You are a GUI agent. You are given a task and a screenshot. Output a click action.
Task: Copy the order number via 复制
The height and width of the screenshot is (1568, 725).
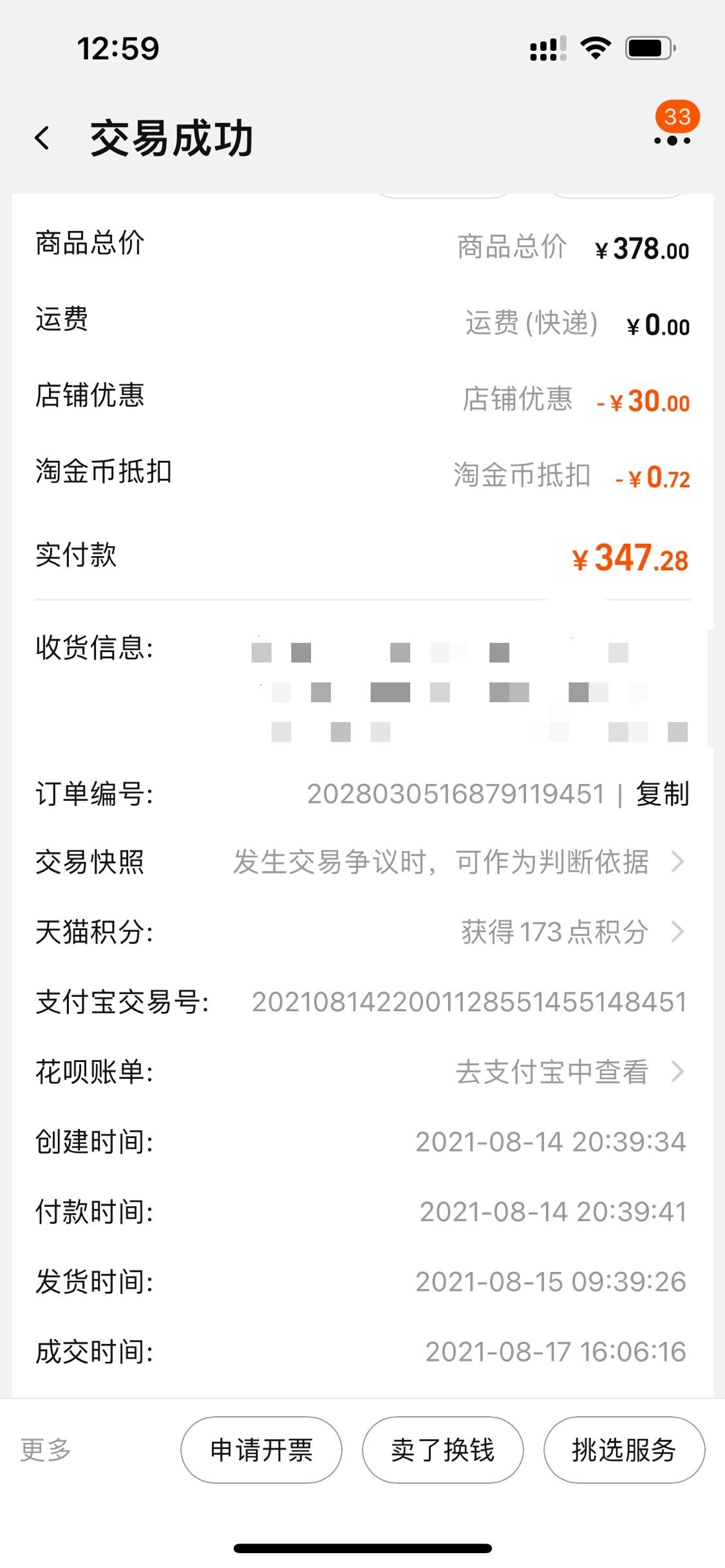point(663,794)
